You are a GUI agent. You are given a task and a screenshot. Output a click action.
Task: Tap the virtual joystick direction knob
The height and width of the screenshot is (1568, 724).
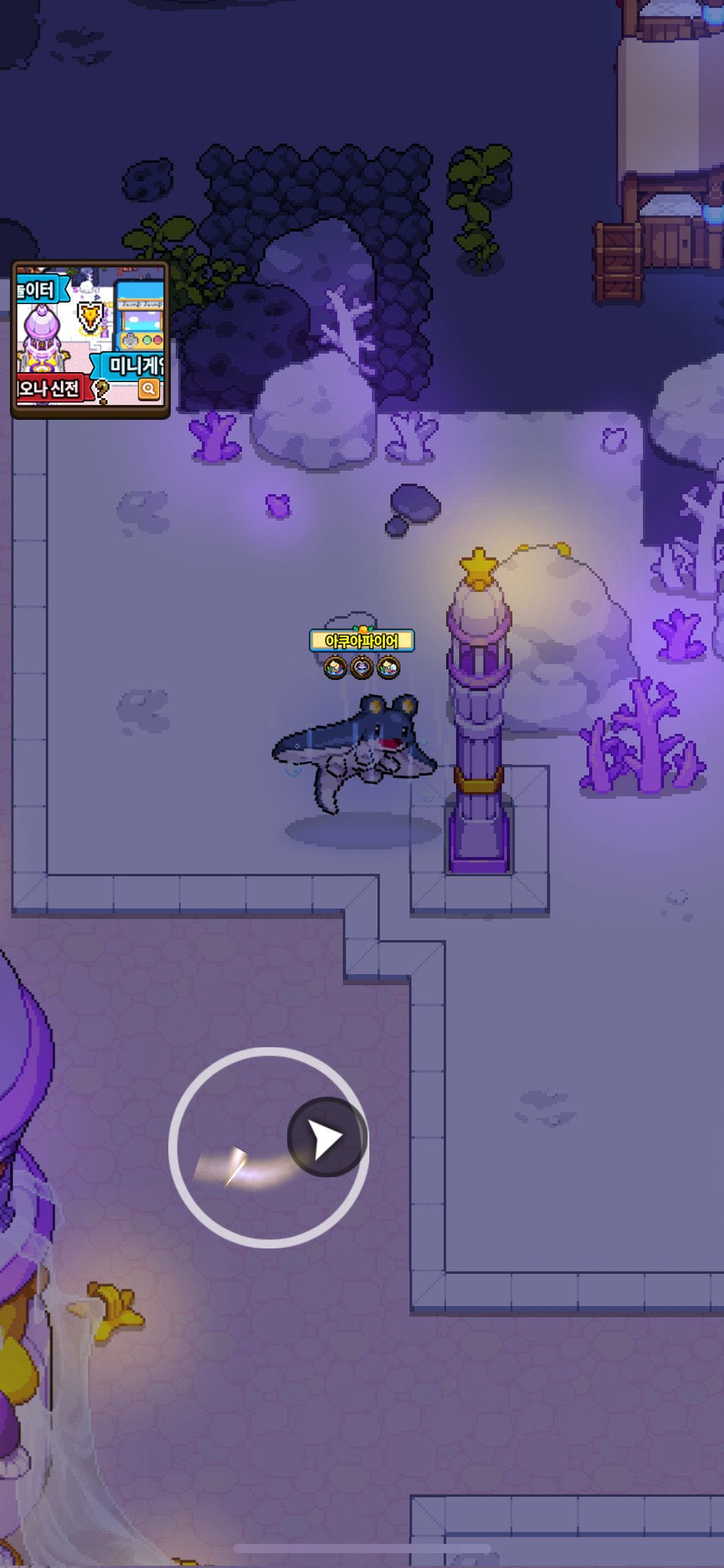(327, 1137)
